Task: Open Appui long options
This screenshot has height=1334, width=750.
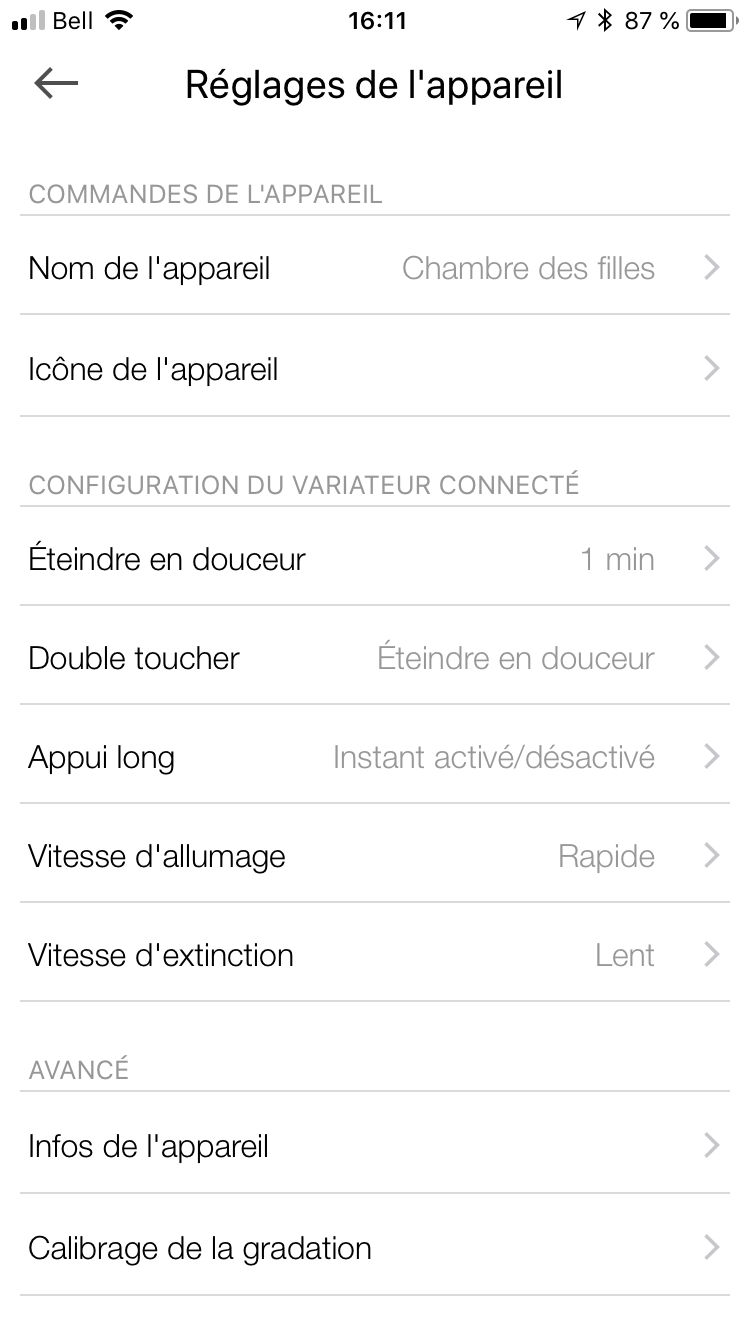Action: pos(374,757)
